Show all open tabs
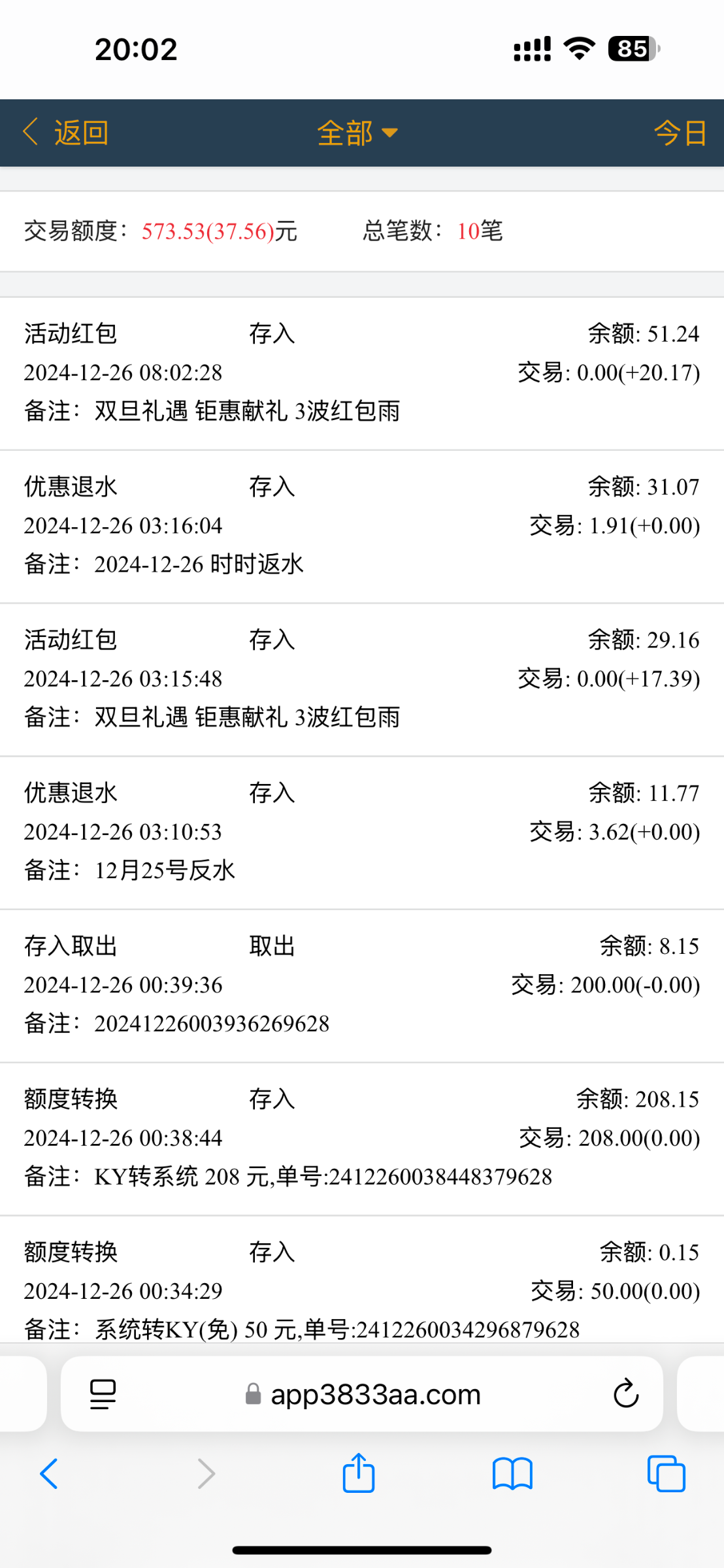 tap(665, 1474)
